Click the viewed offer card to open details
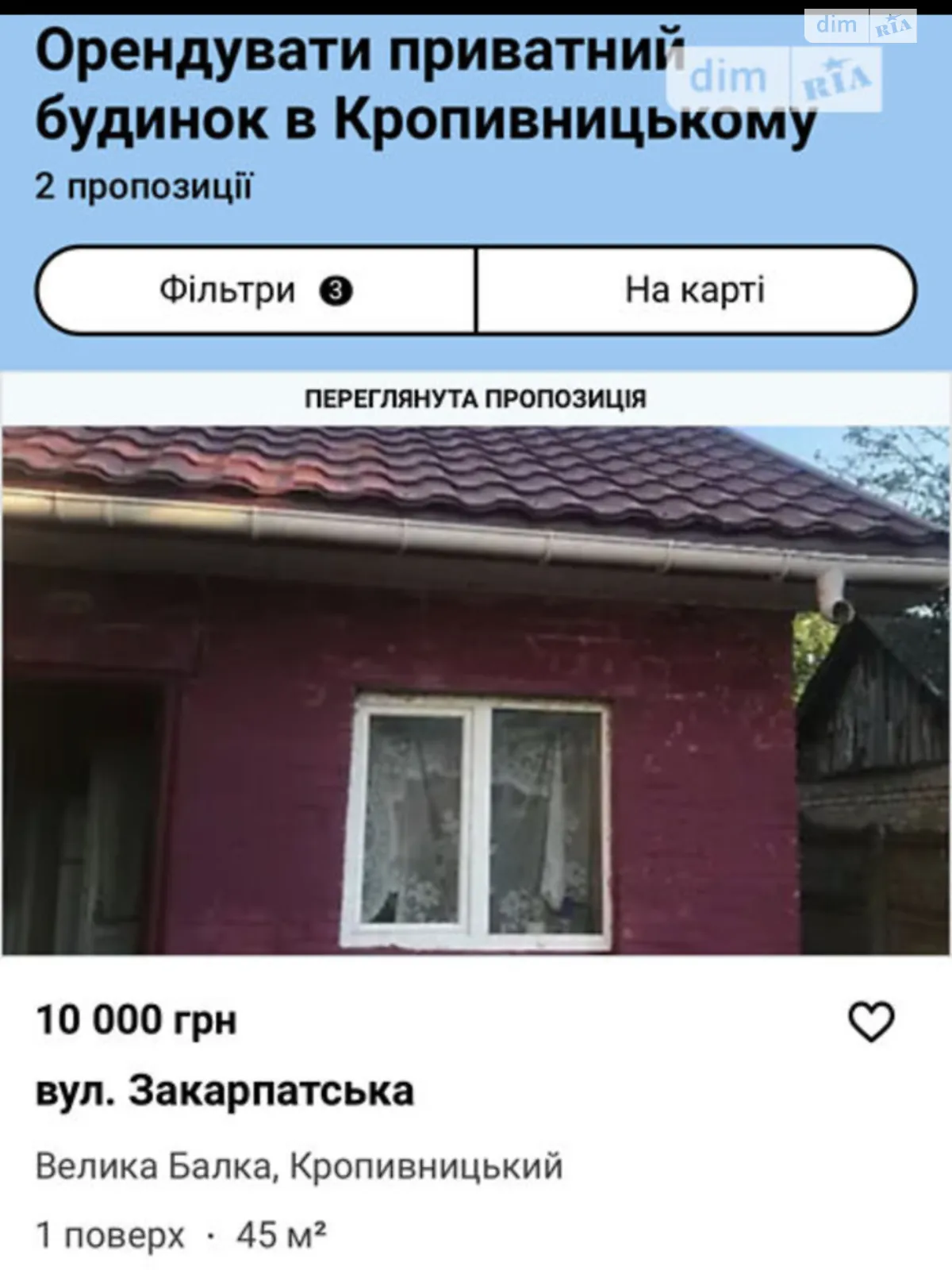The image size is (952, 1270). [x=476, y=698]
